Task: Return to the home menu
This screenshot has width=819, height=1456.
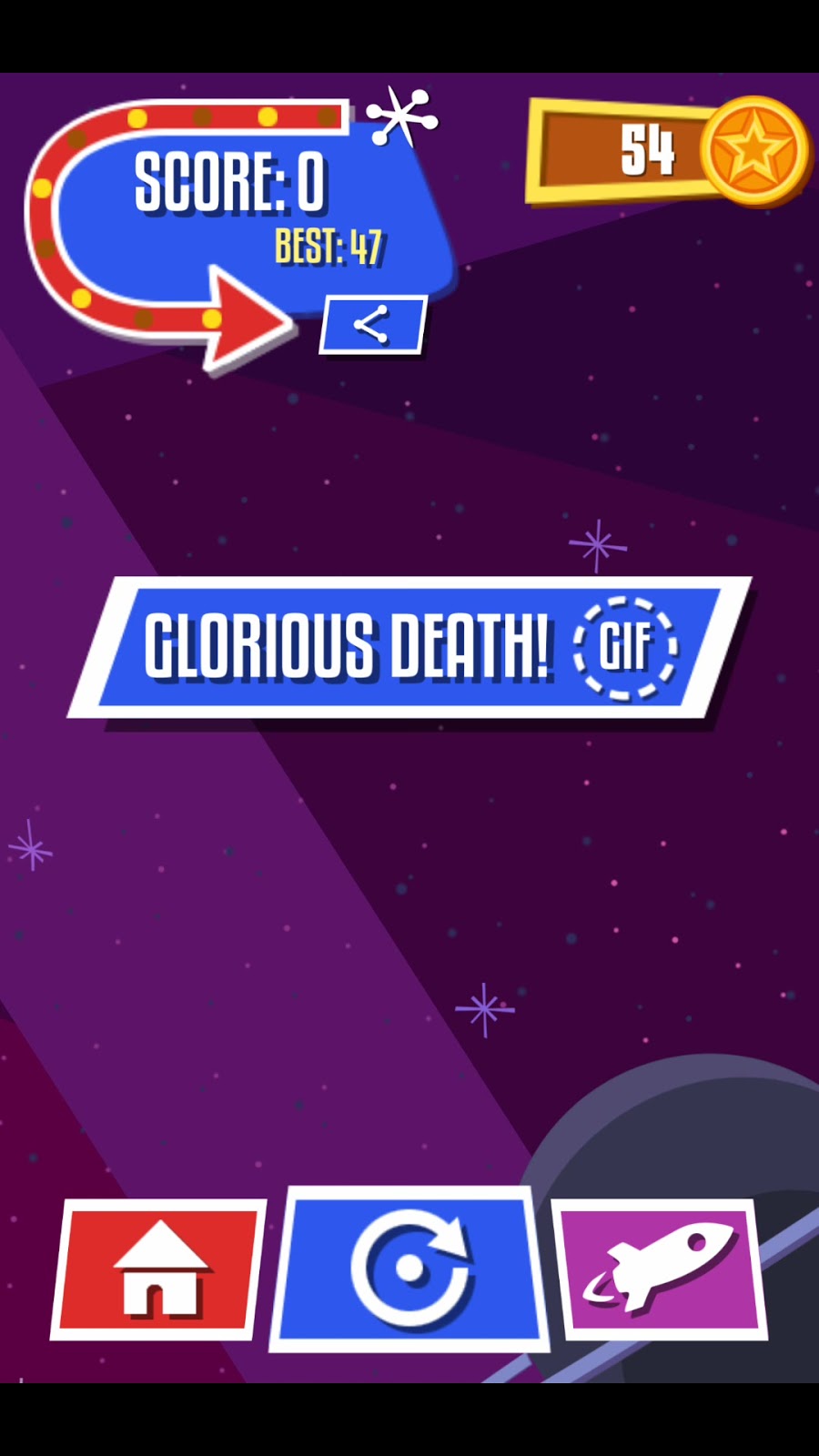Action: [x=159, y=1269]
